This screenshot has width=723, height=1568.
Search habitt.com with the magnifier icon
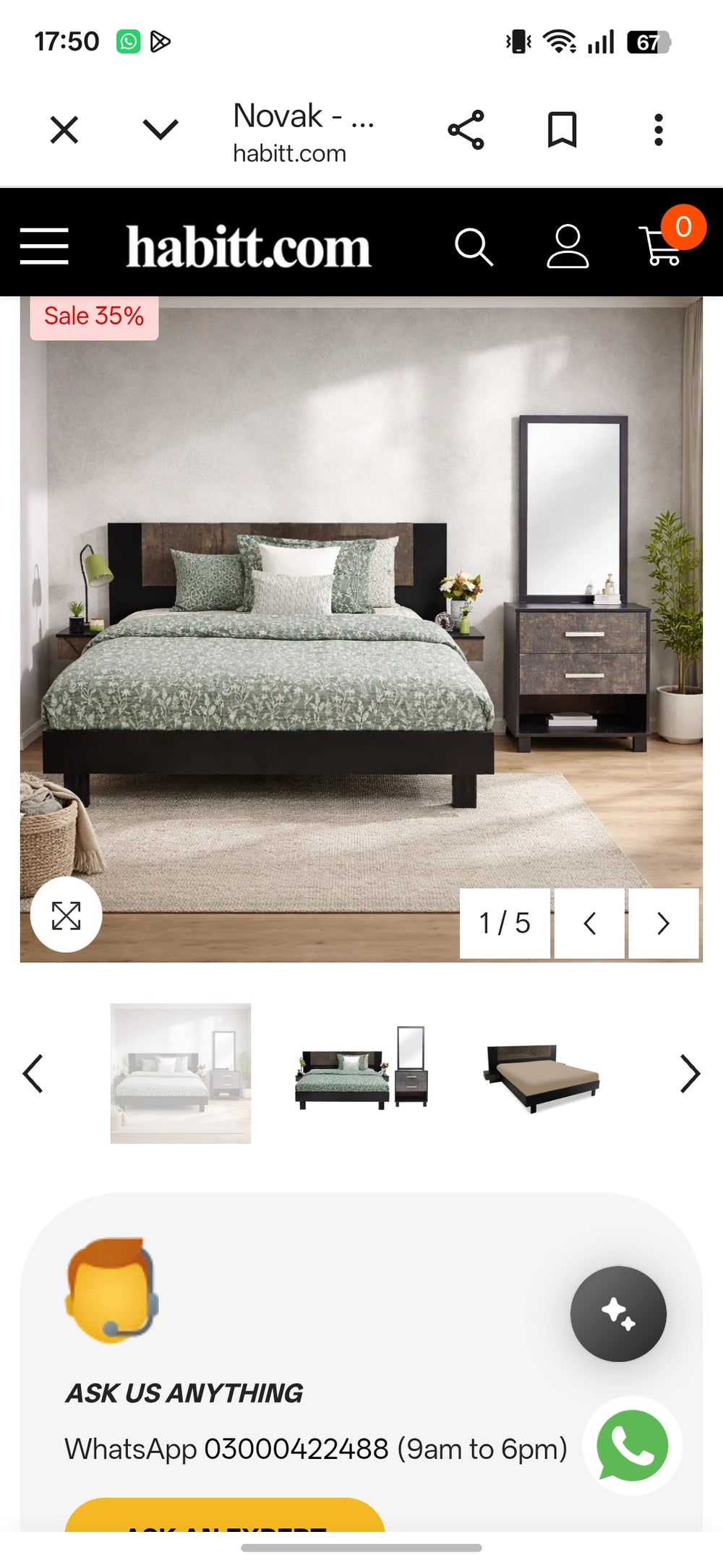[474, 247]
